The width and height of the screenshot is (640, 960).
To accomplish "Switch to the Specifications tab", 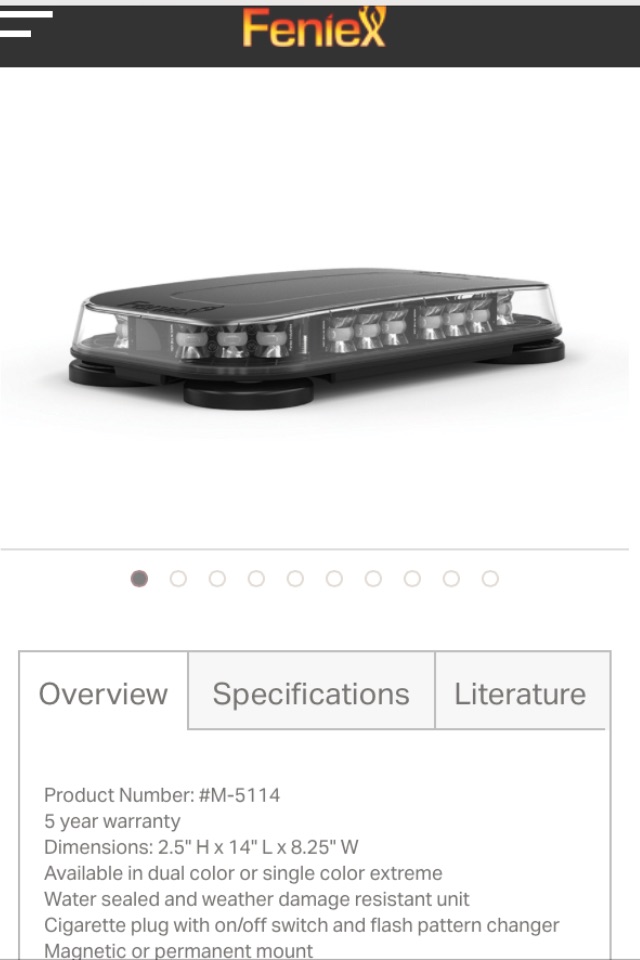I will [x=311, y=693].
